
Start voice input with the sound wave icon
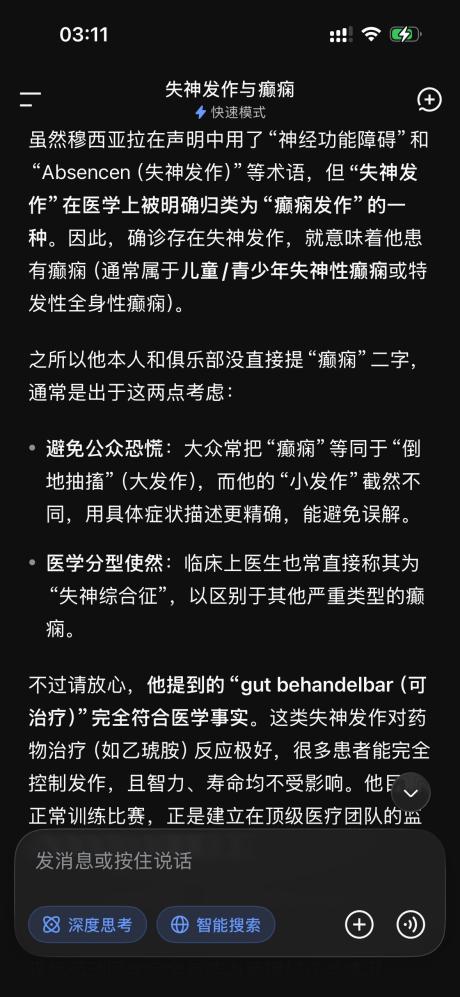point(410,925)
